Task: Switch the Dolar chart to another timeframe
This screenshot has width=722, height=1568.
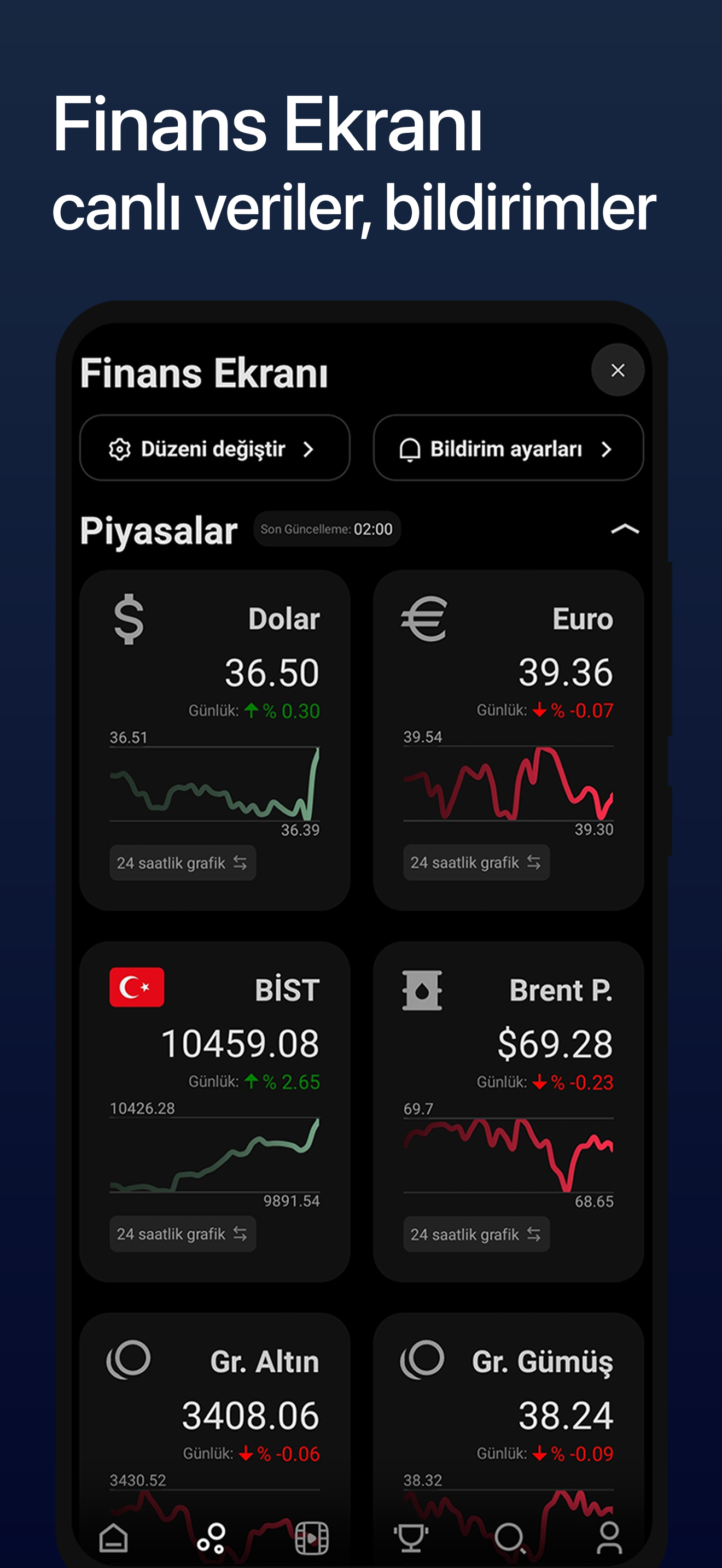Action: tap(182, 863)
